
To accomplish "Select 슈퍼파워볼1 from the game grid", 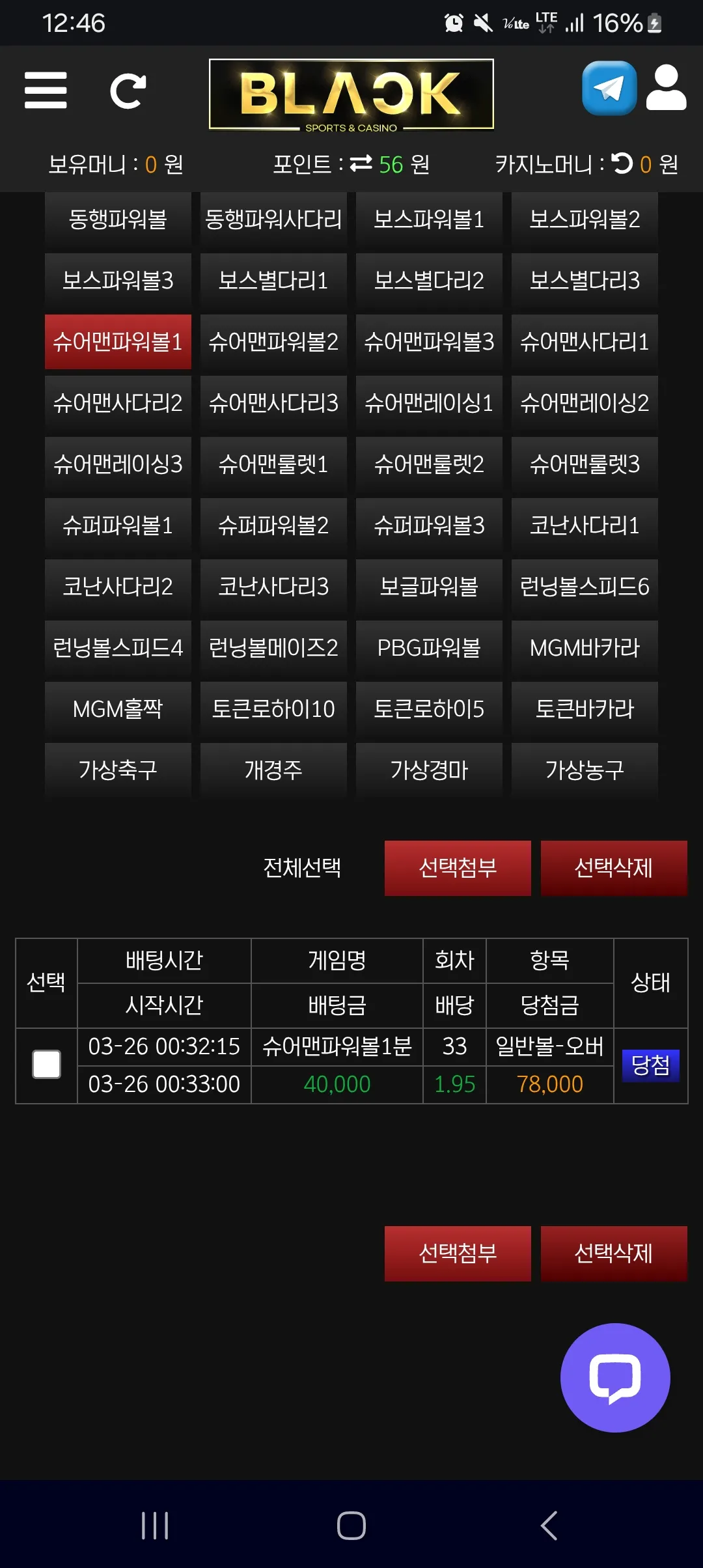I will [118, 525].
